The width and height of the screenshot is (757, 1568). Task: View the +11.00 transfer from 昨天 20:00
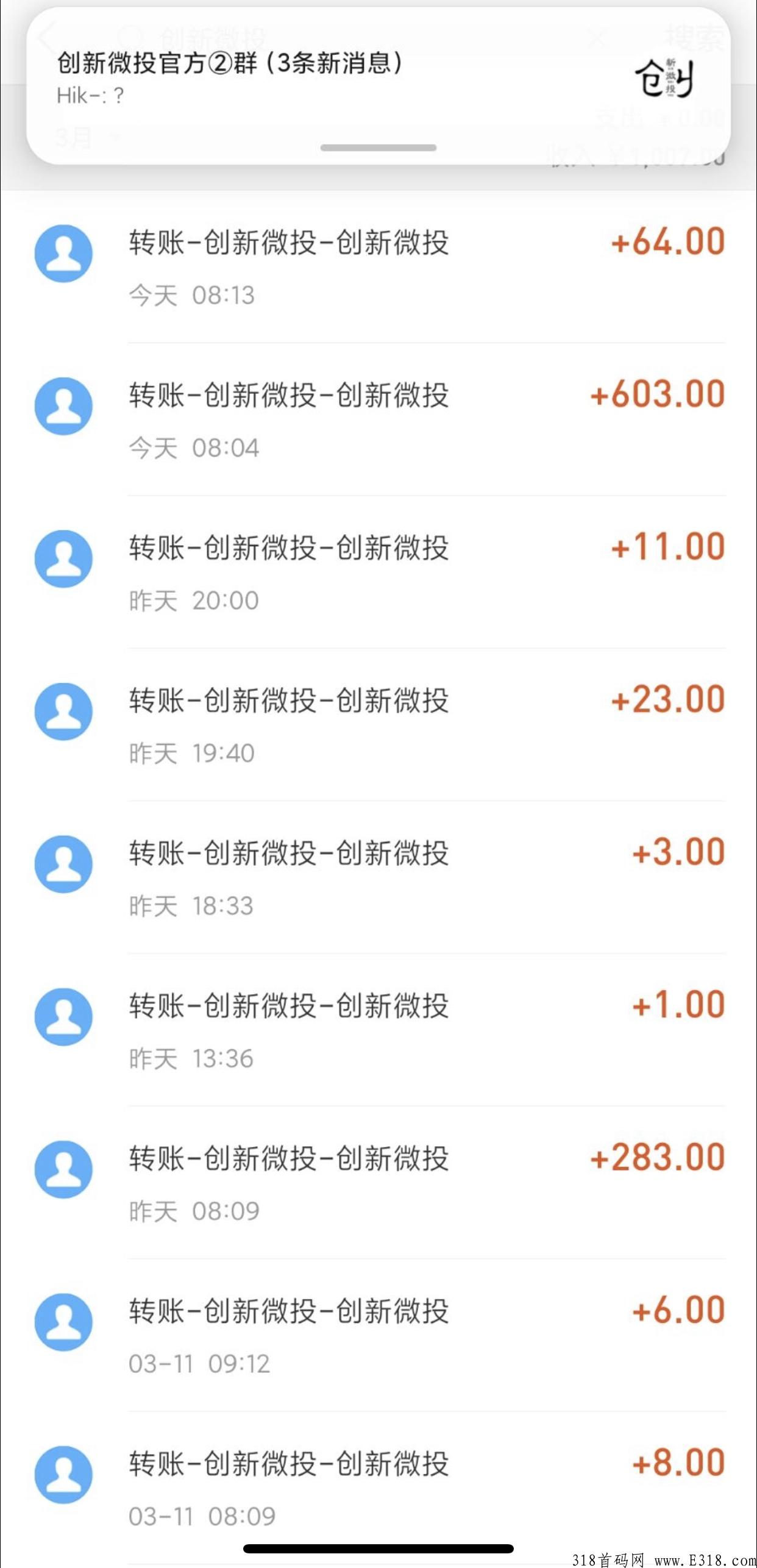(378, 572)
